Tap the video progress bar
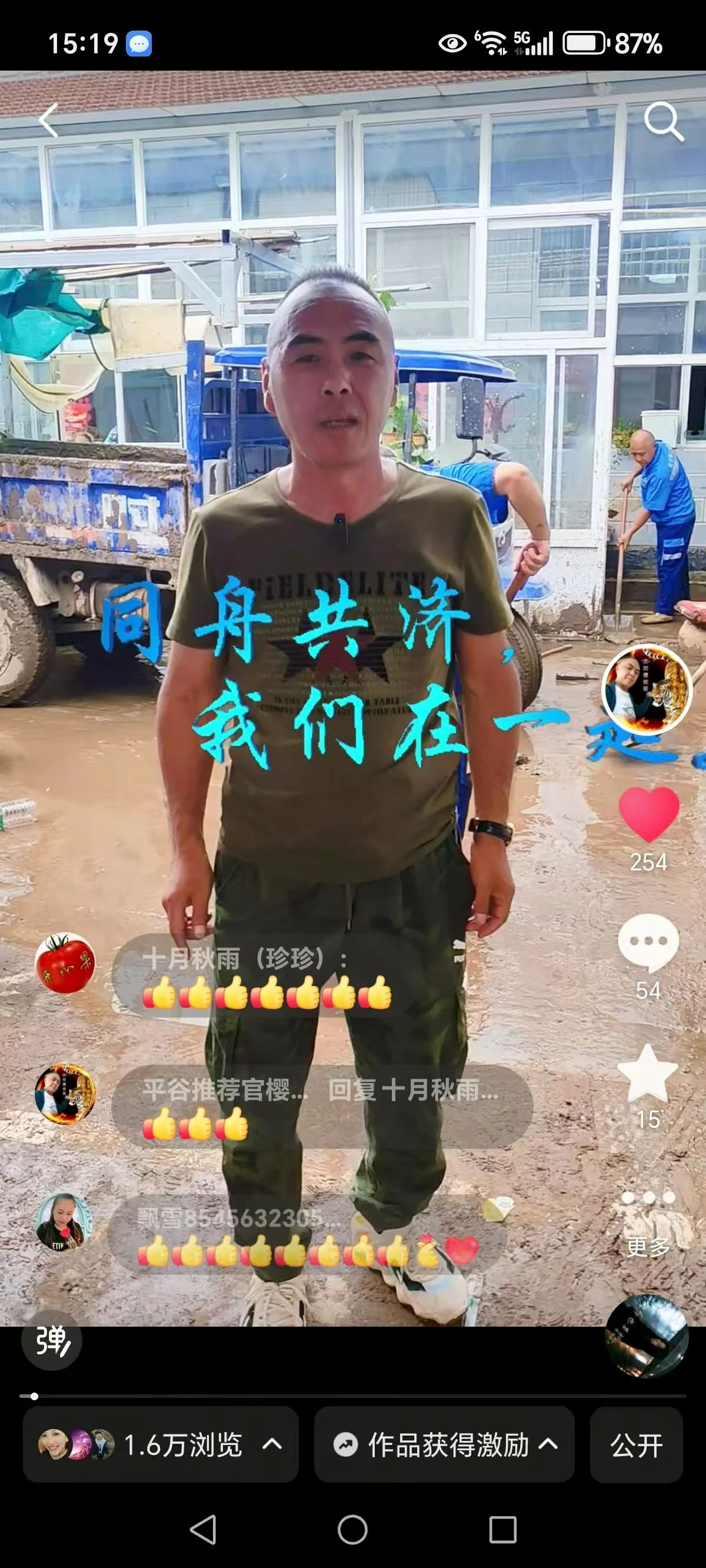 click(353, 1396)
